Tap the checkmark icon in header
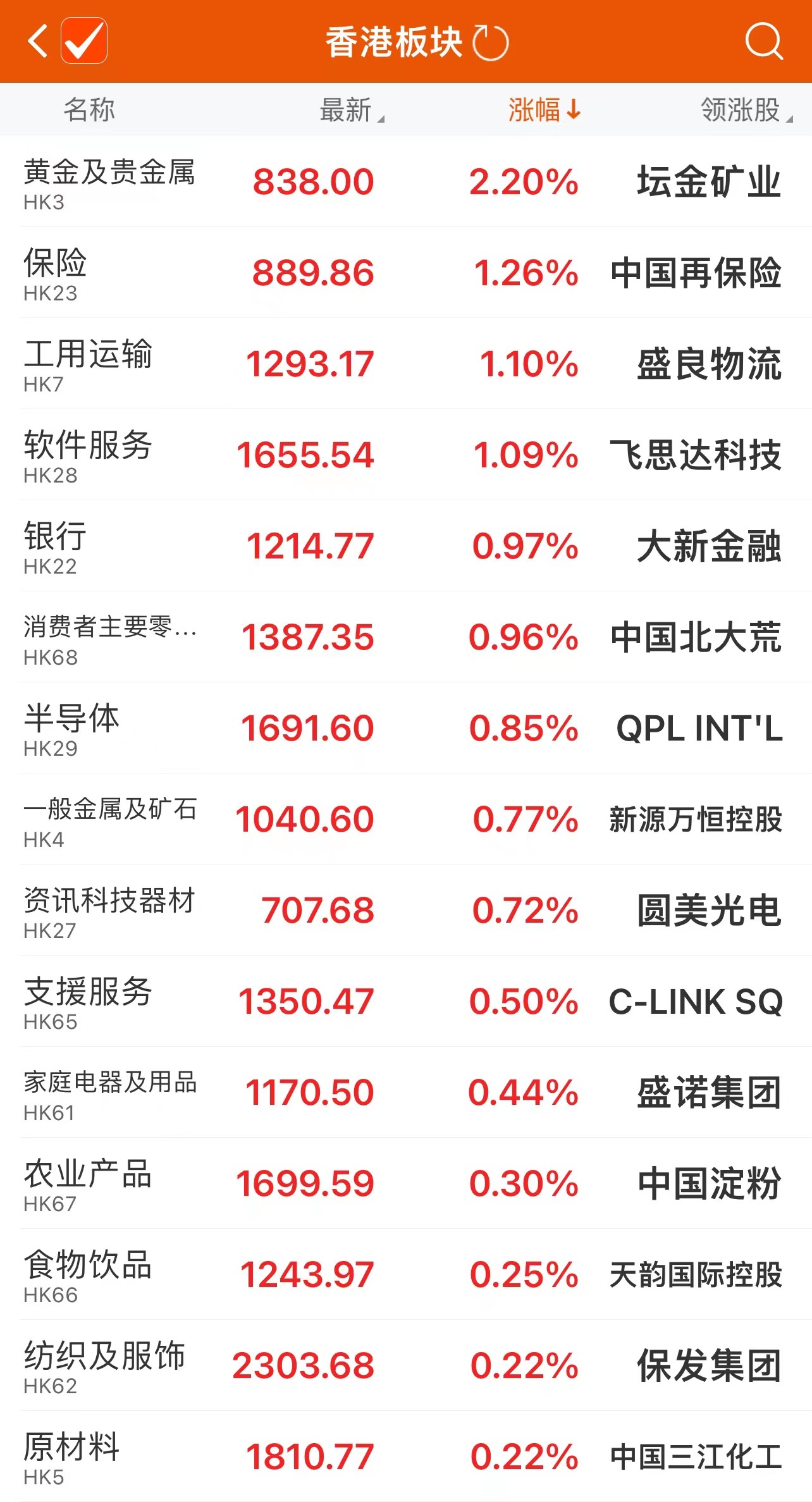This screenshot has width=812, height=1502. [x=84, y=42]
